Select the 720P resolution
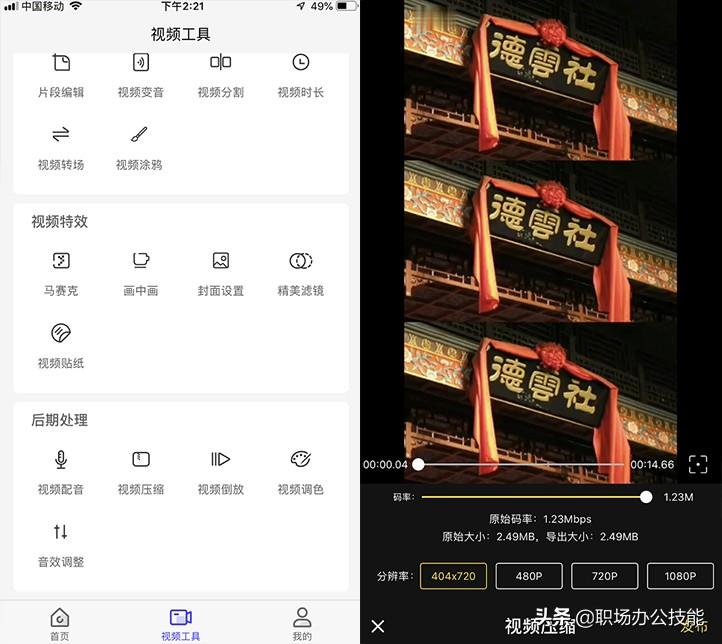 click(x=604, y=576)
